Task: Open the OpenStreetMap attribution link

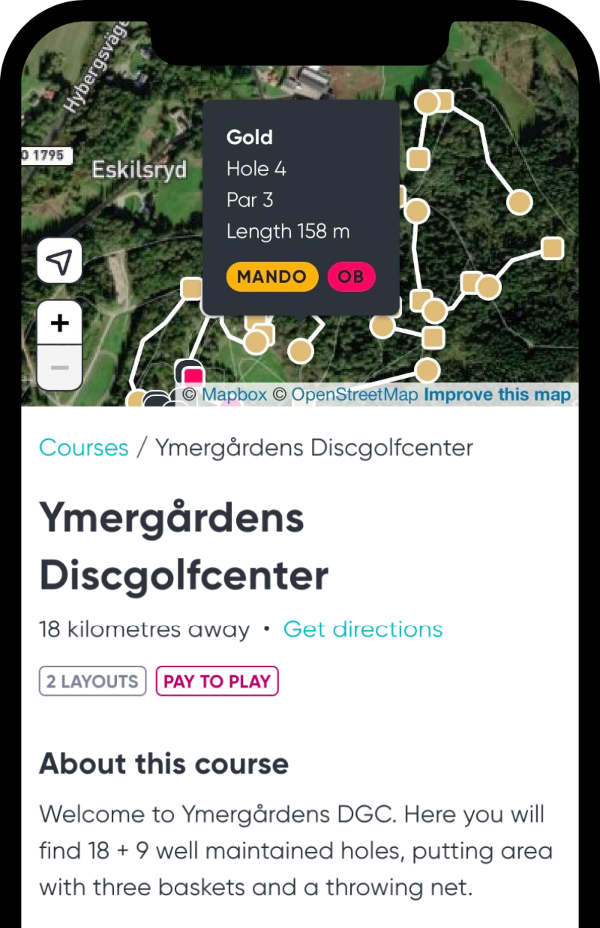Action: click(354, 395)
